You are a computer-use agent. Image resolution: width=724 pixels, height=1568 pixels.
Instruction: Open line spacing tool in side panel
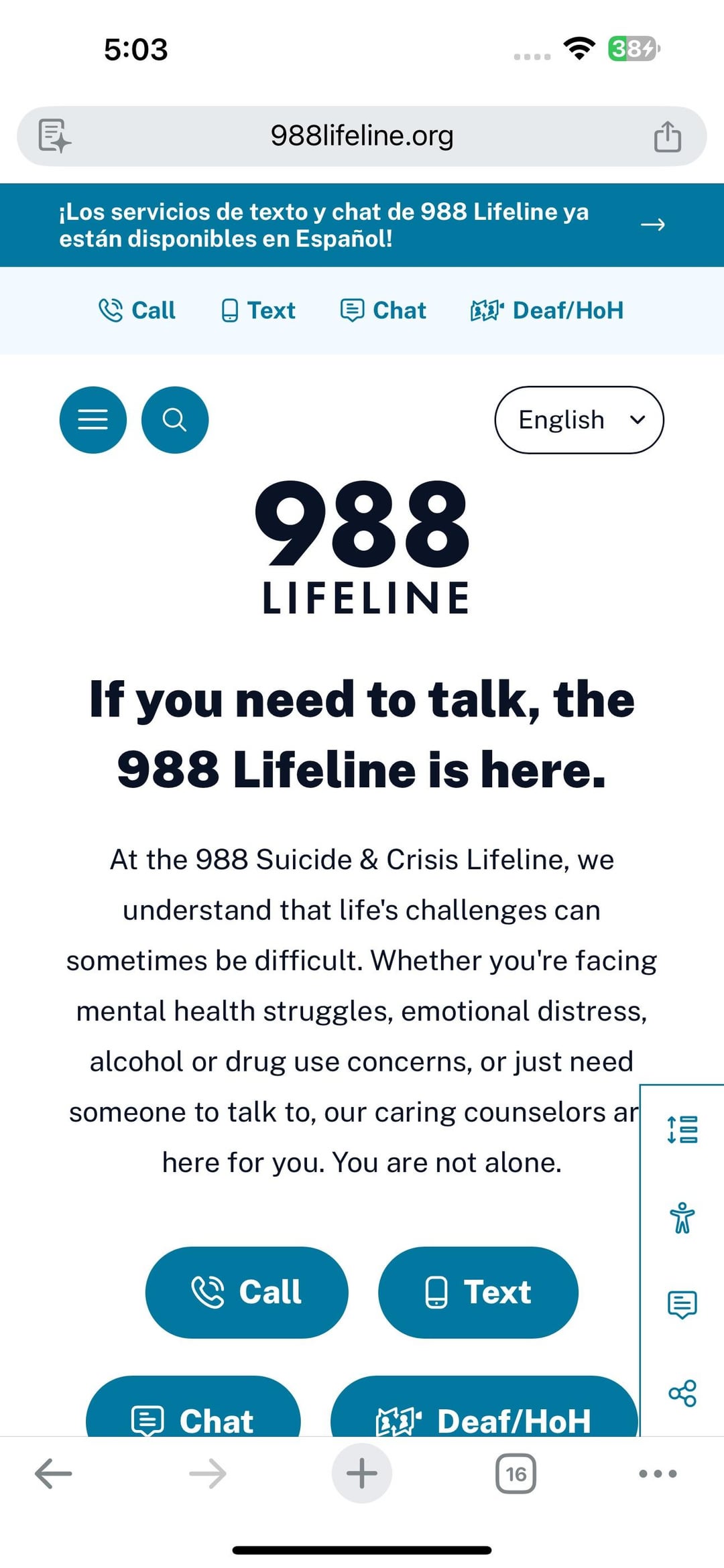(682, 1129)
